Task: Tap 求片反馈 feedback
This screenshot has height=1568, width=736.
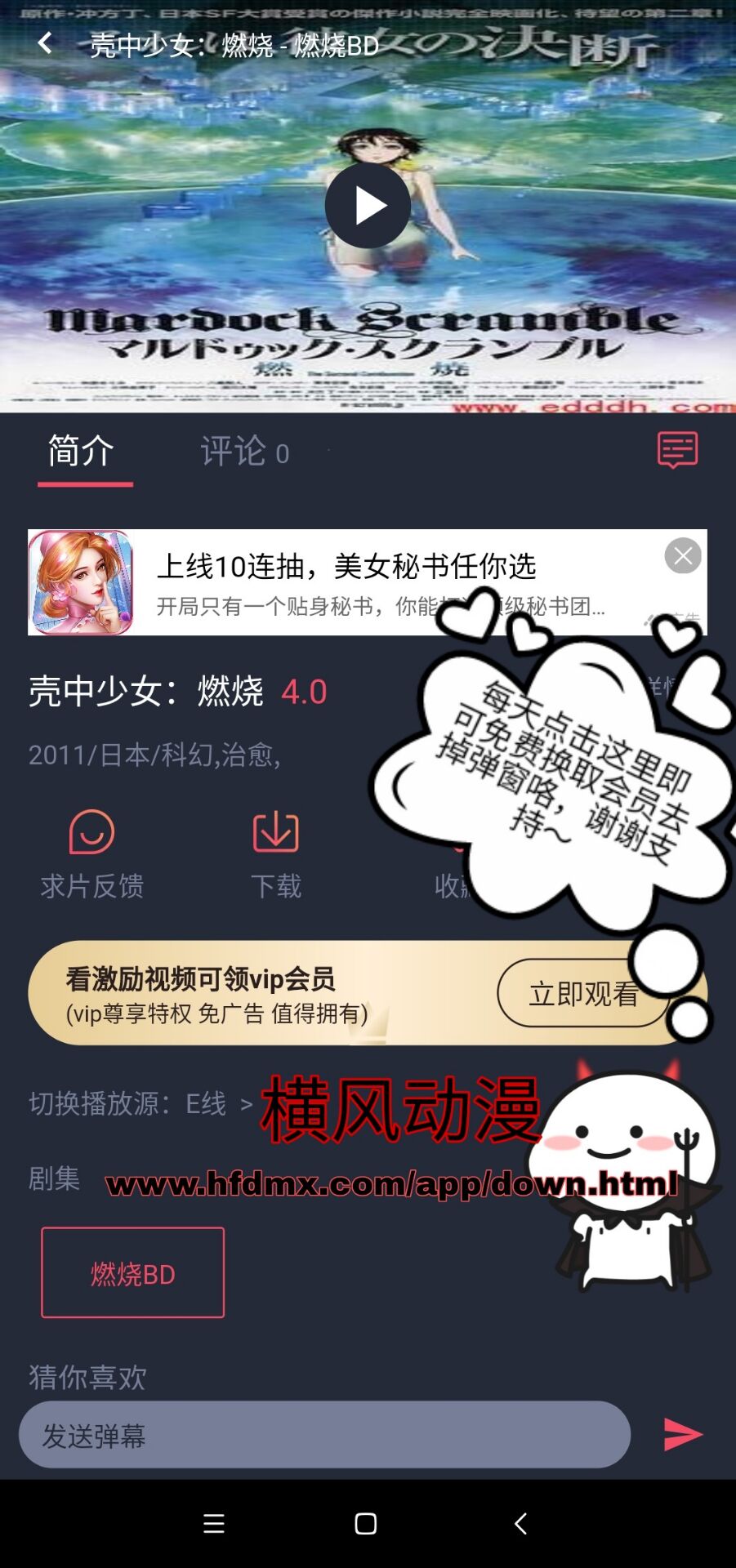Action: click(91, 854)
